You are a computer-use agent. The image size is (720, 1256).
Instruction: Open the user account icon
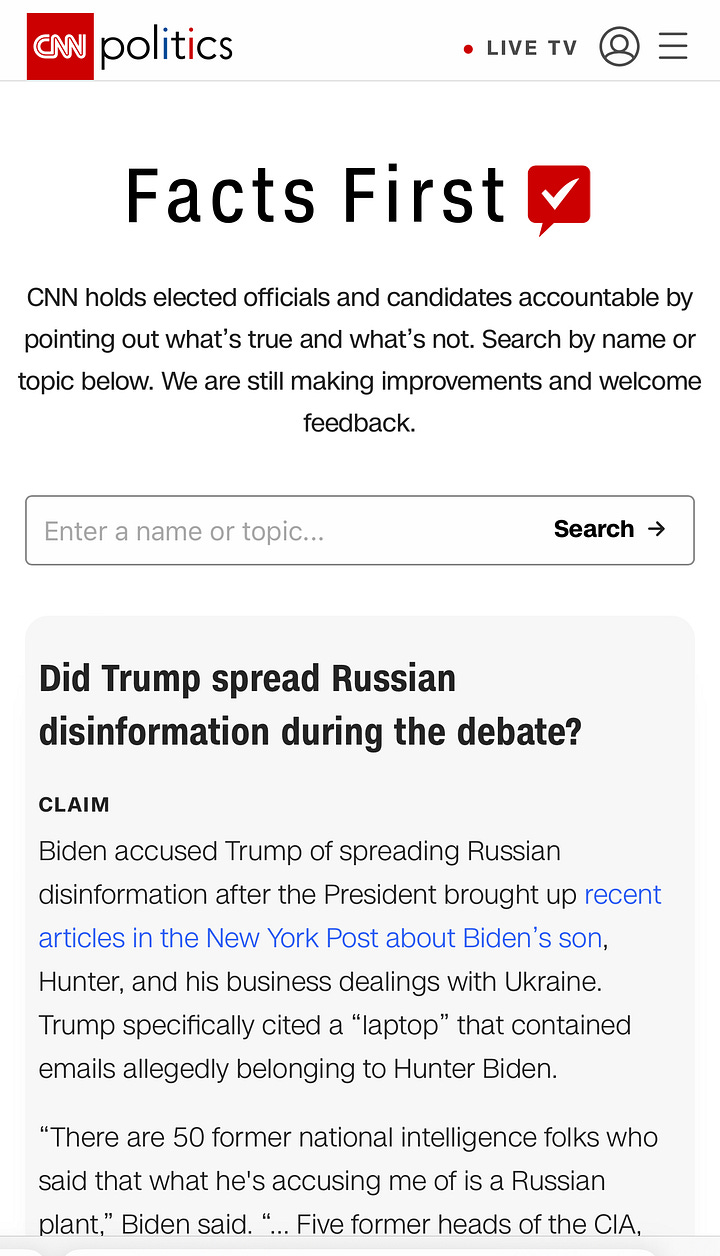click(619, 47)
